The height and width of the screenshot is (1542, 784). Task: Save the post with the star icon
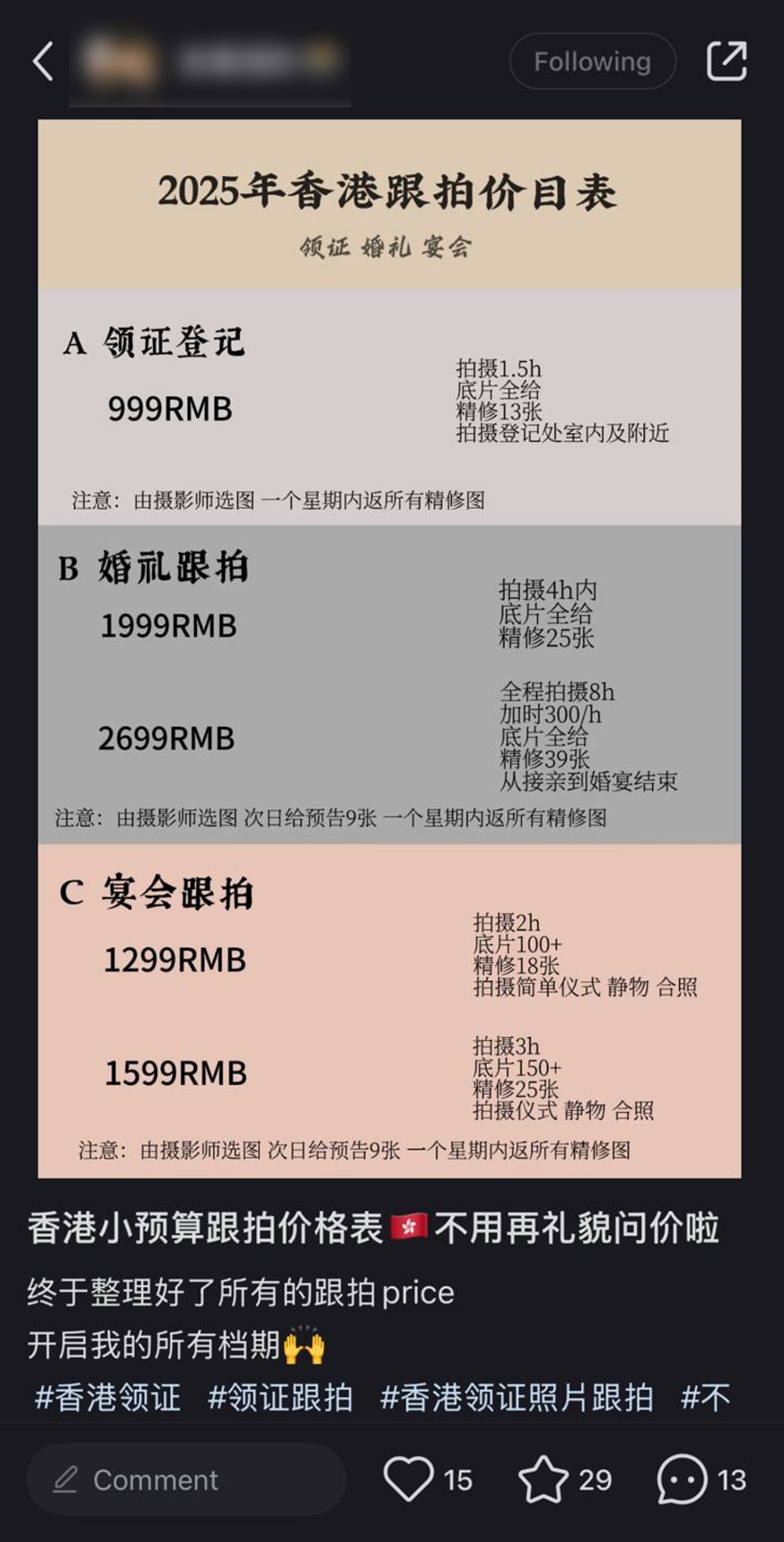pos(543,1479)
